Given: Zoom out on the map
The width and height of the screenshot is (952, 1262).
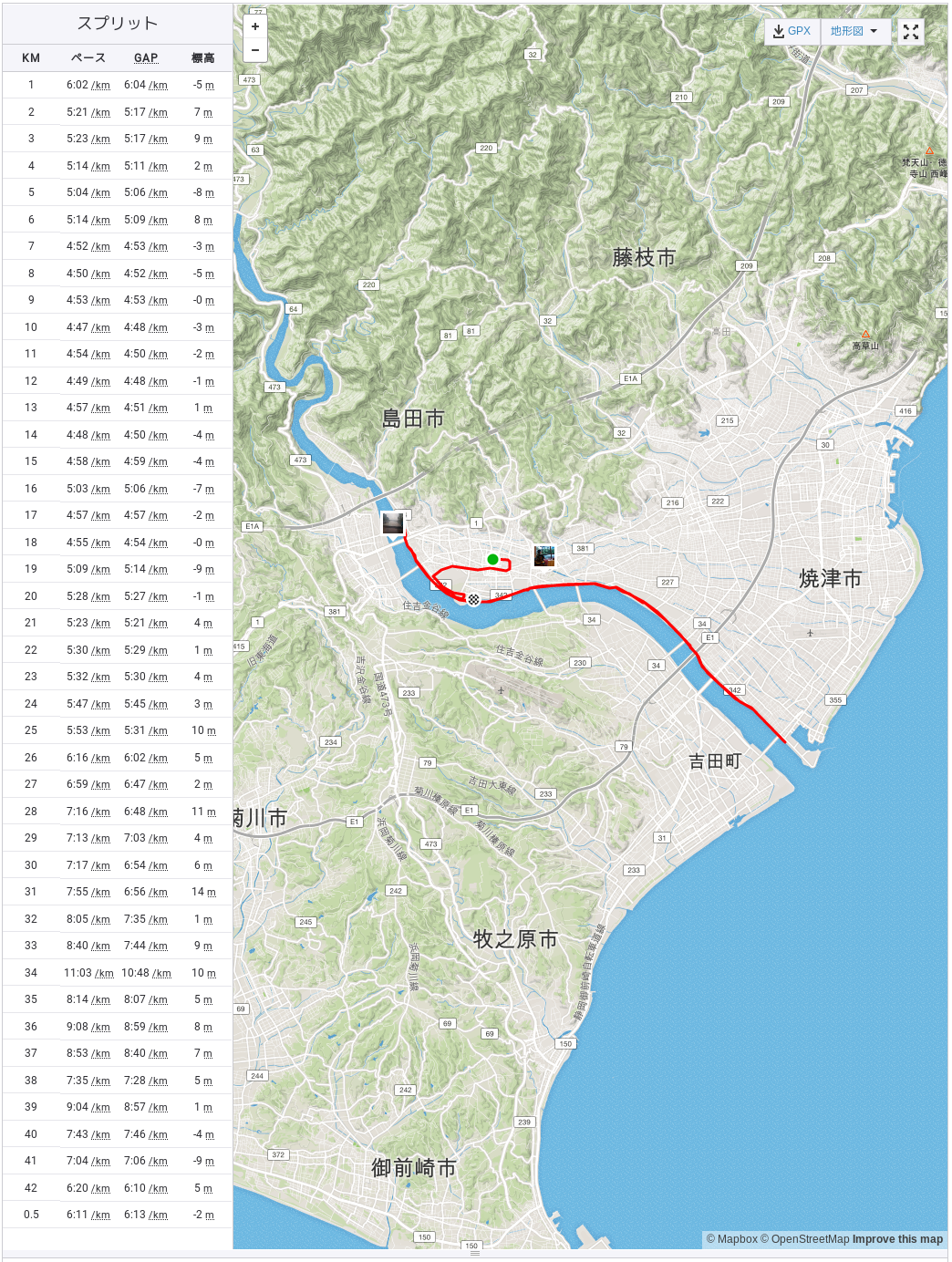Looking at the screenshot, I should pos(255,49).
